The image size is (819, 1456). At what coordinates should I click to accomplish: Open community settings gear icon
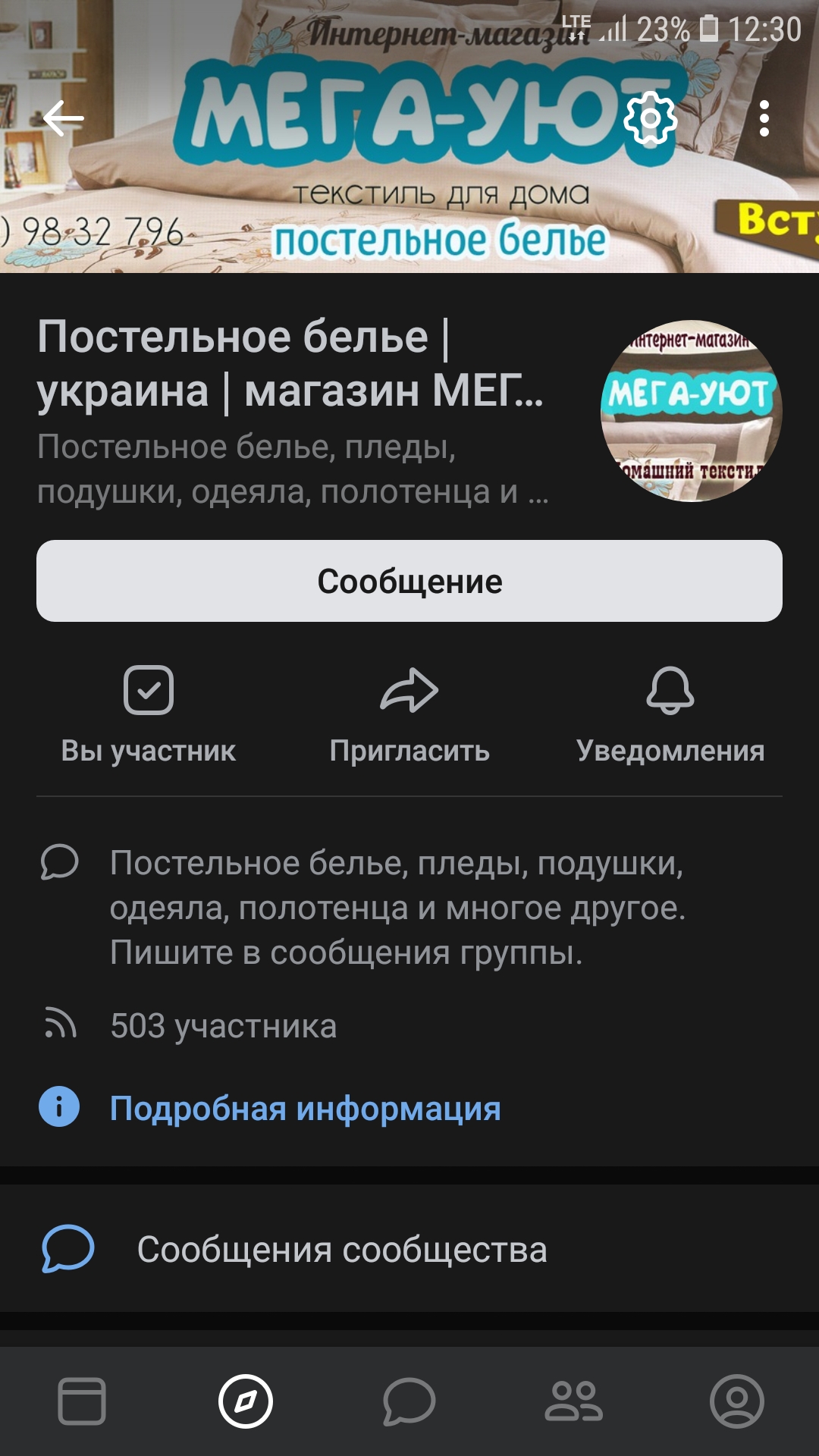[650, 118]
